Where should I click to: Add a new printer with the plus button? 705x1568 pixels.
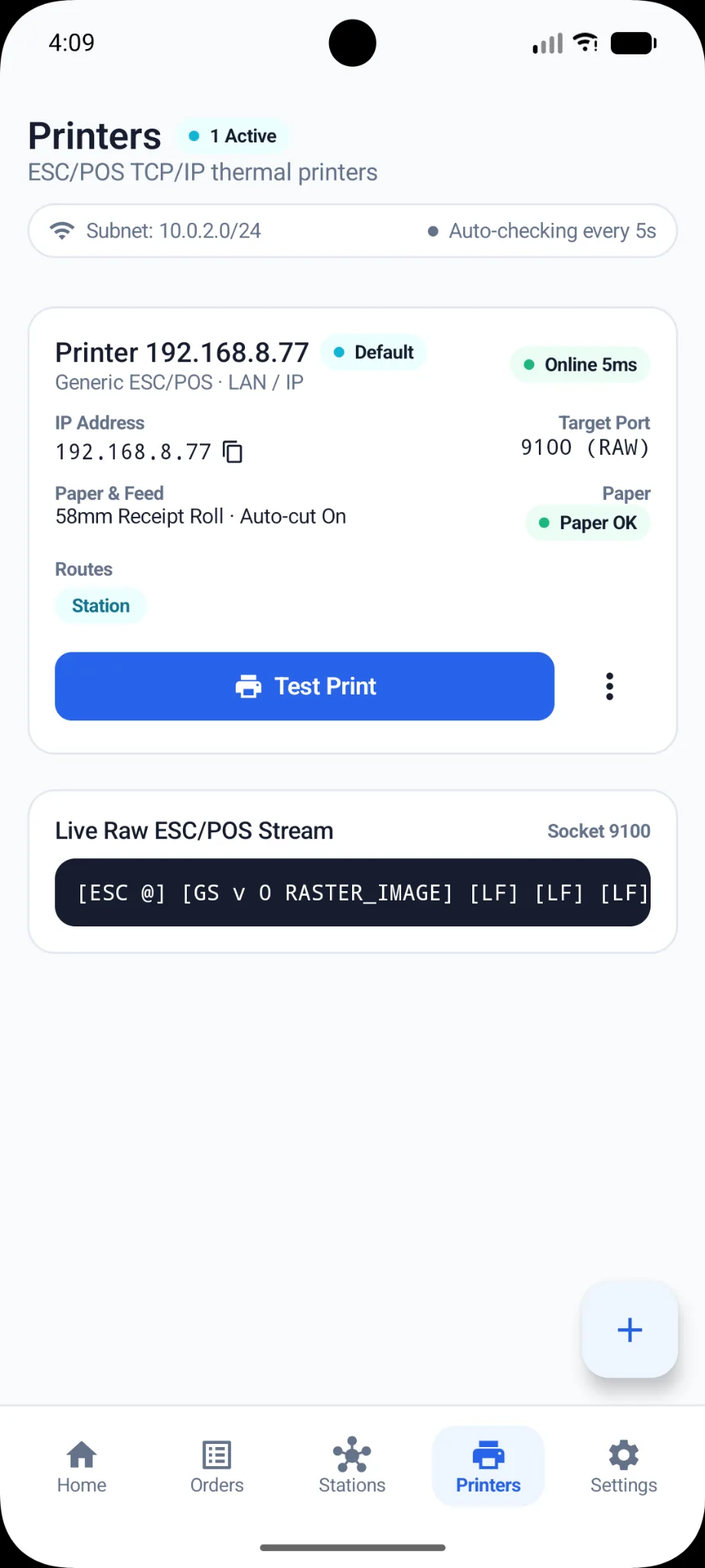629,1330
